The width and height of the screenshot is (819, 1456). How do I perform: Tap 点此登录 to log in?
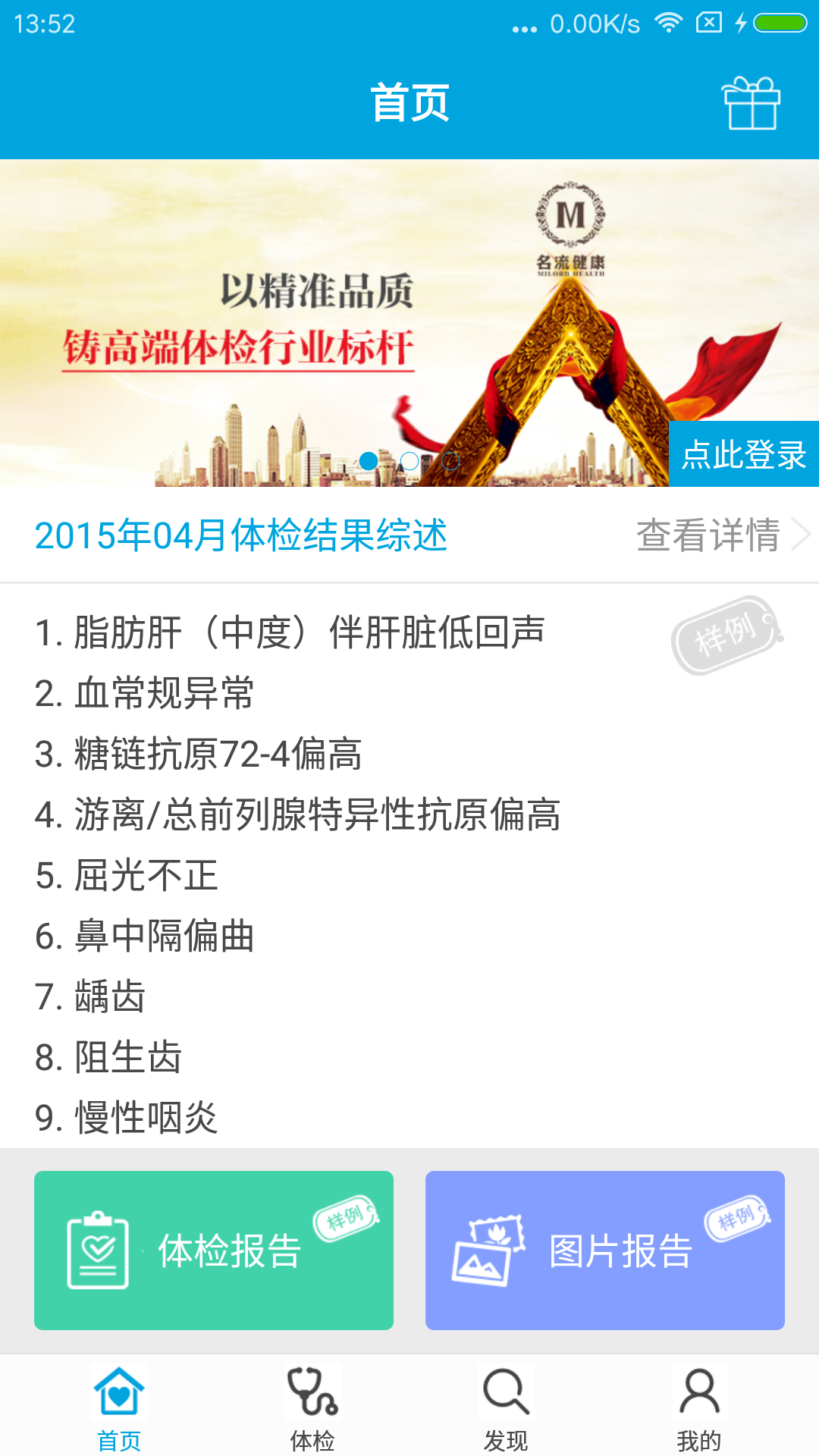tap(743, 454)
